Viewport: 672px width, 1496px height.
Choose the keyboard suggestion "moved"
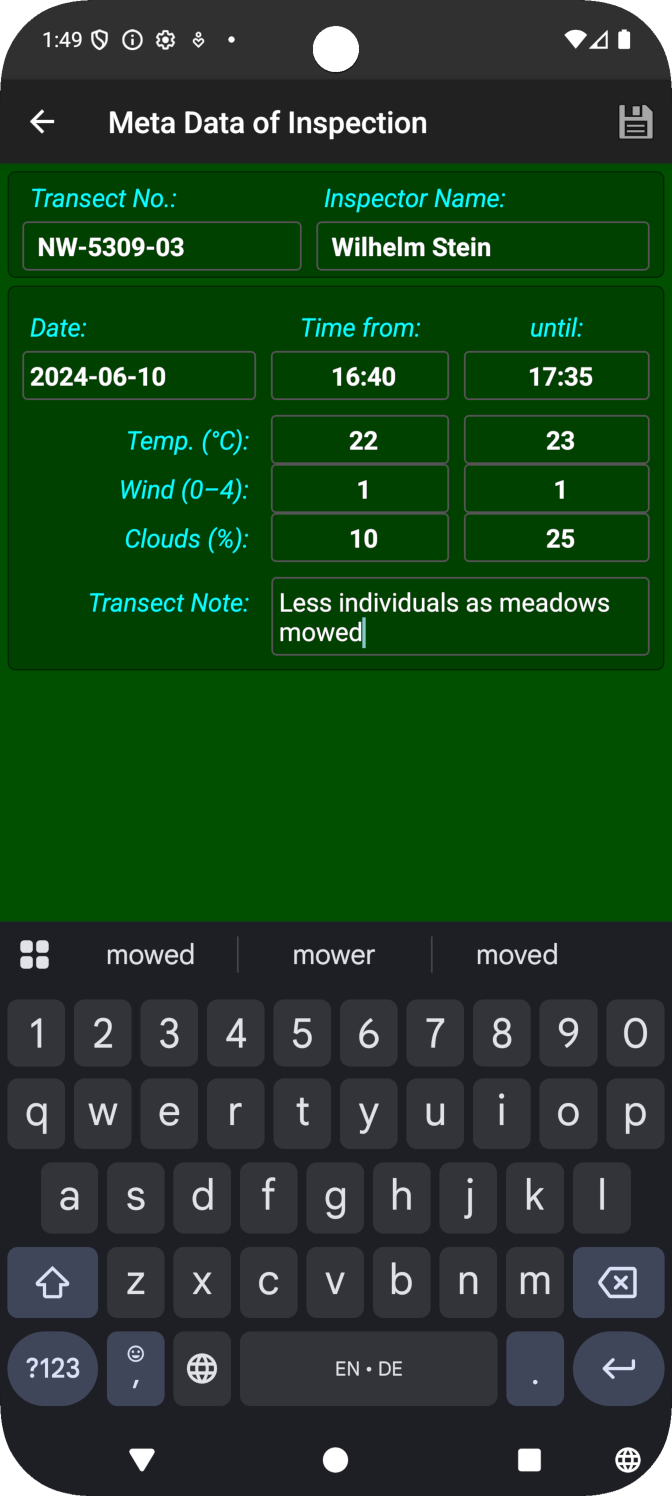pyautogui.click(x=517, y=955)
